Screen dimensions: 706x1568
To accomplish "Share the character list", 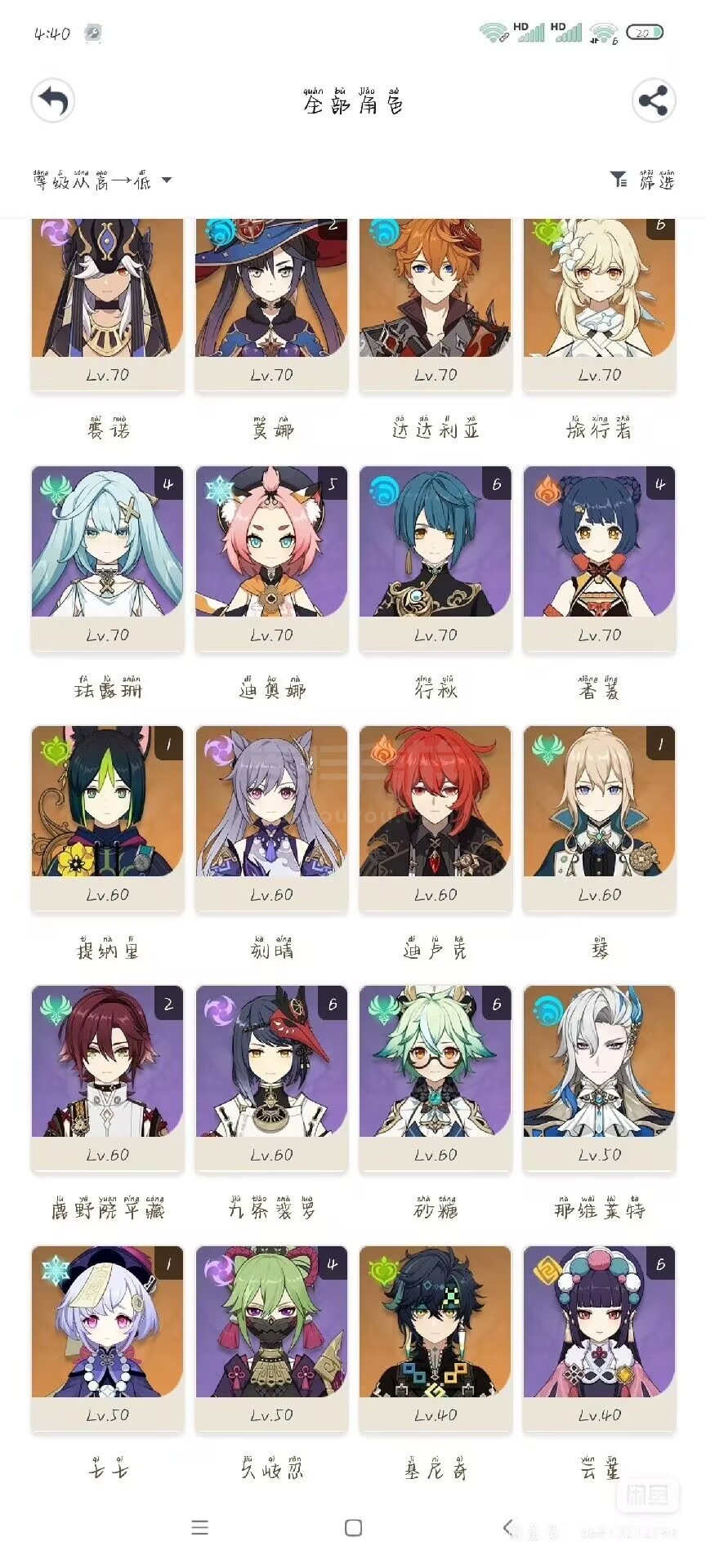I will coord(653,102).
